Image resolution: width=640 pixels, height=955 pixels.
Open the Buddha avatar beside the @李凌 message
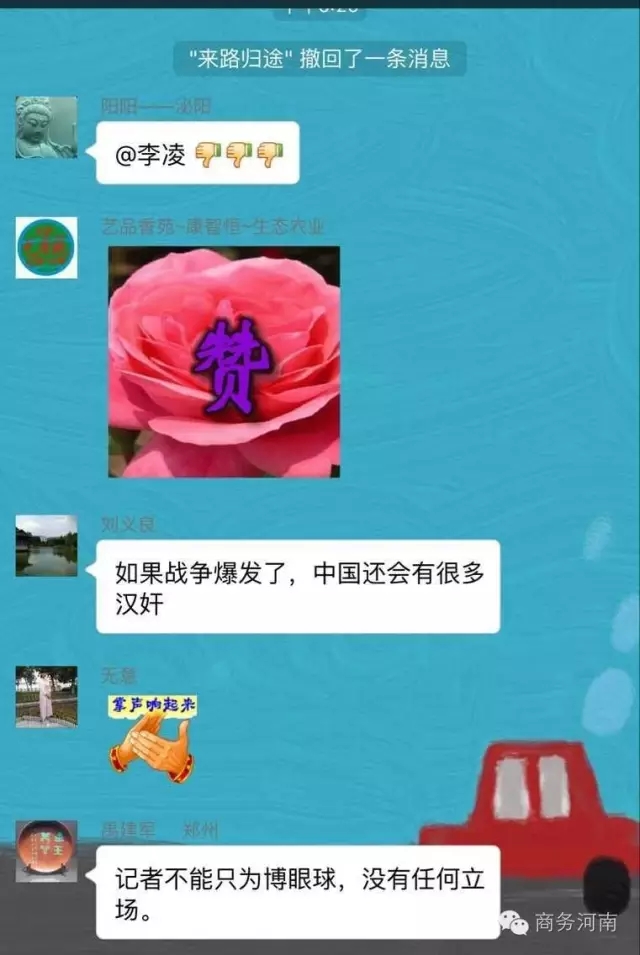pos(46,128)
